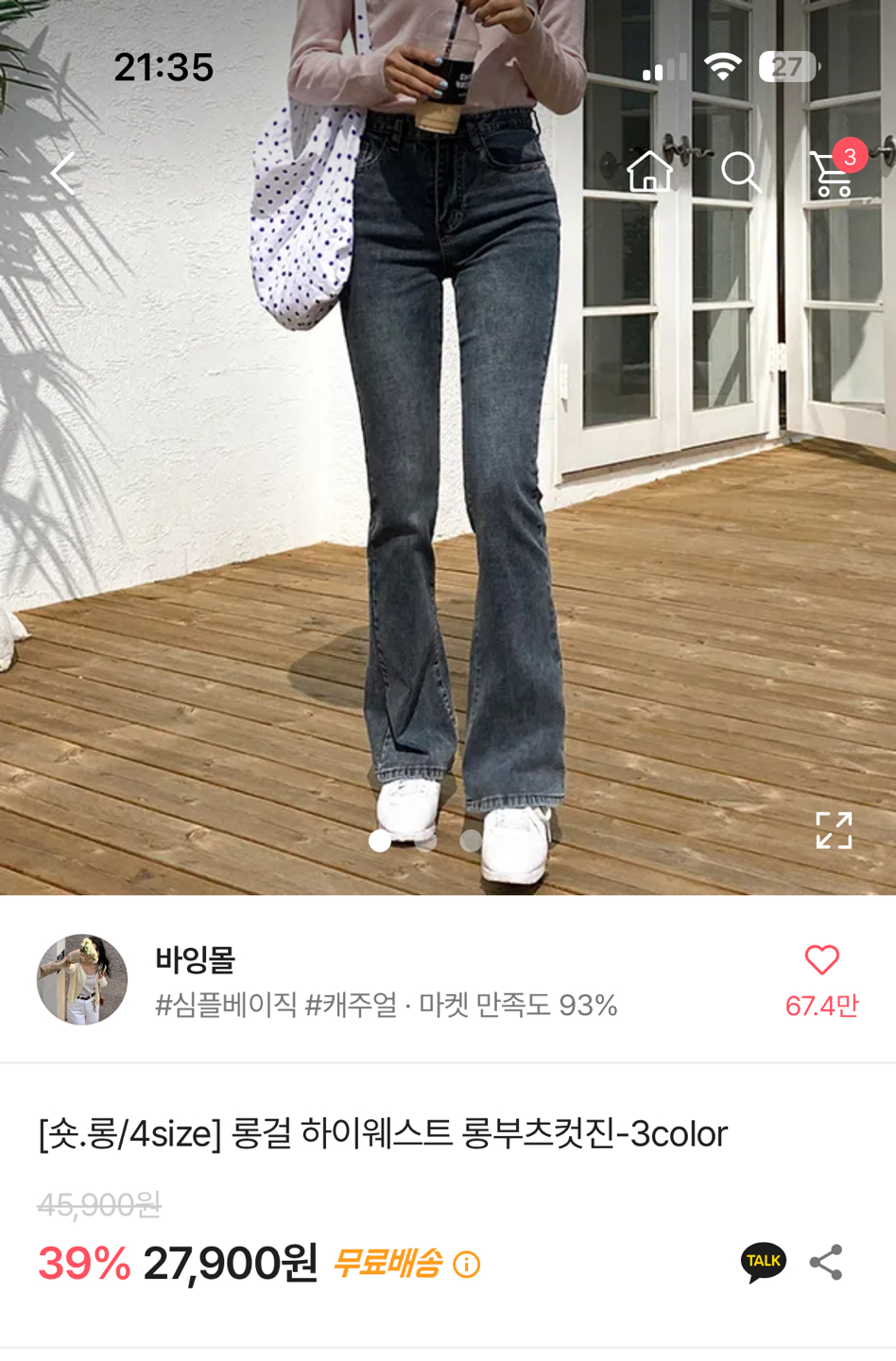The image size is (896, 1361).
Task: Open the 바잉몰 store profile
Action: tap(82, 979)
